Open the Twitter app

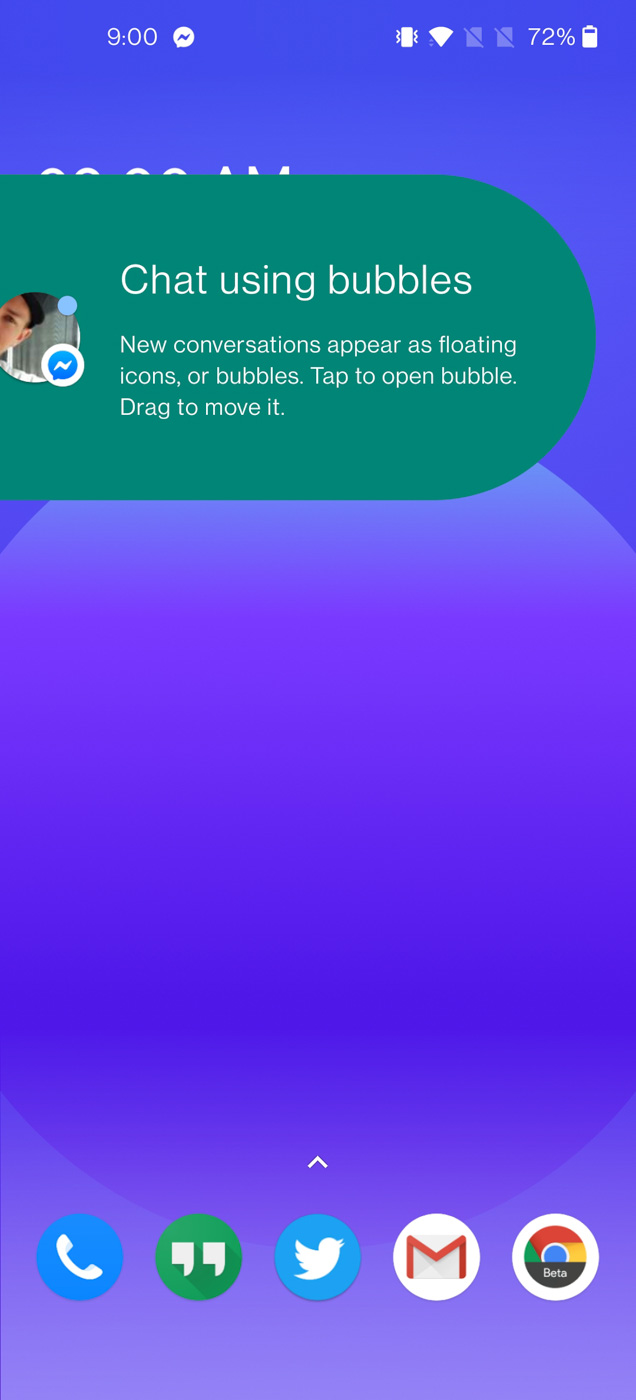point(318,1257)
